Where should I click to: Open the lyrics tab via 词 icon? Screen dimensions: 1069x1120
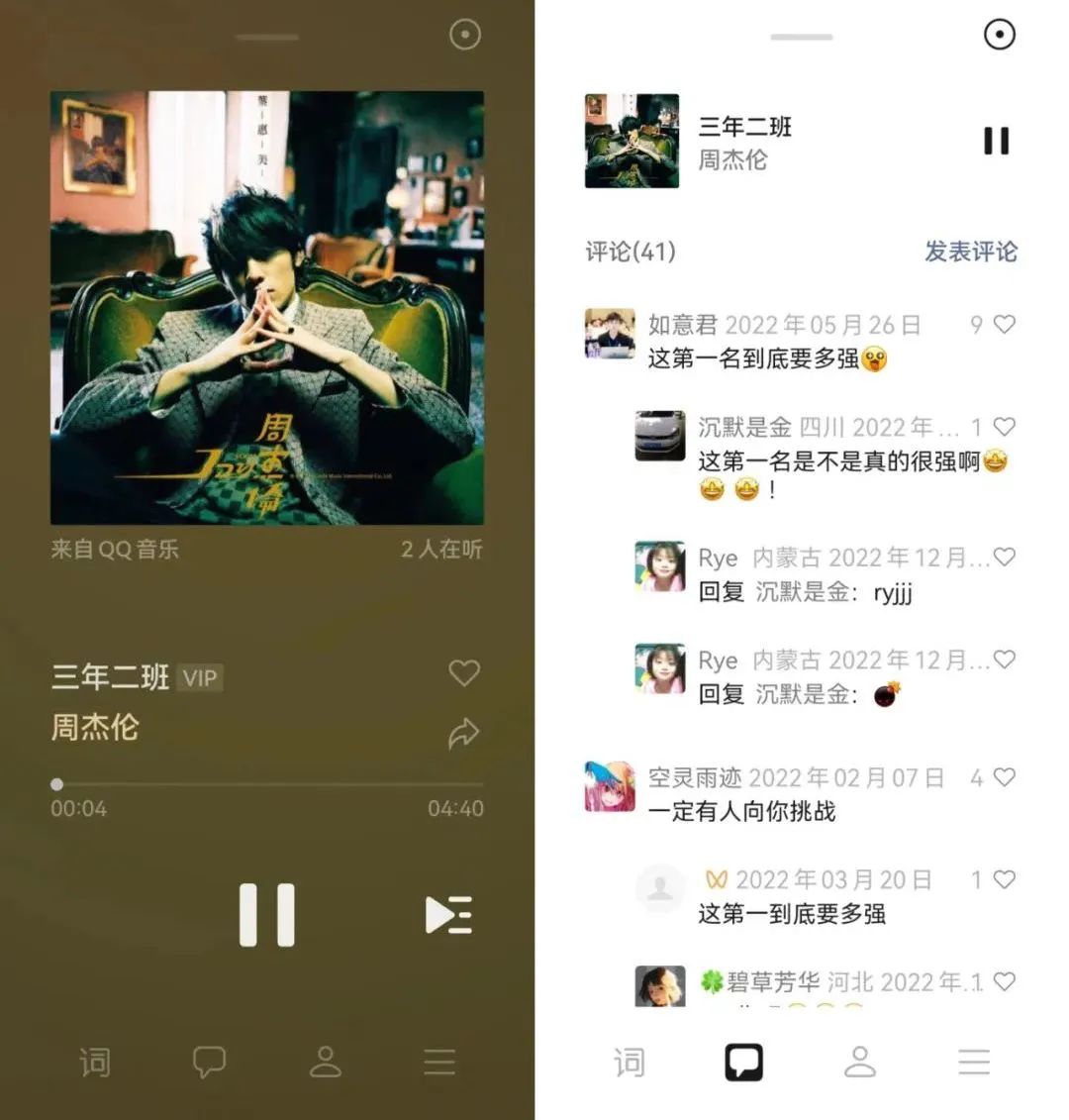point(94,1062)
